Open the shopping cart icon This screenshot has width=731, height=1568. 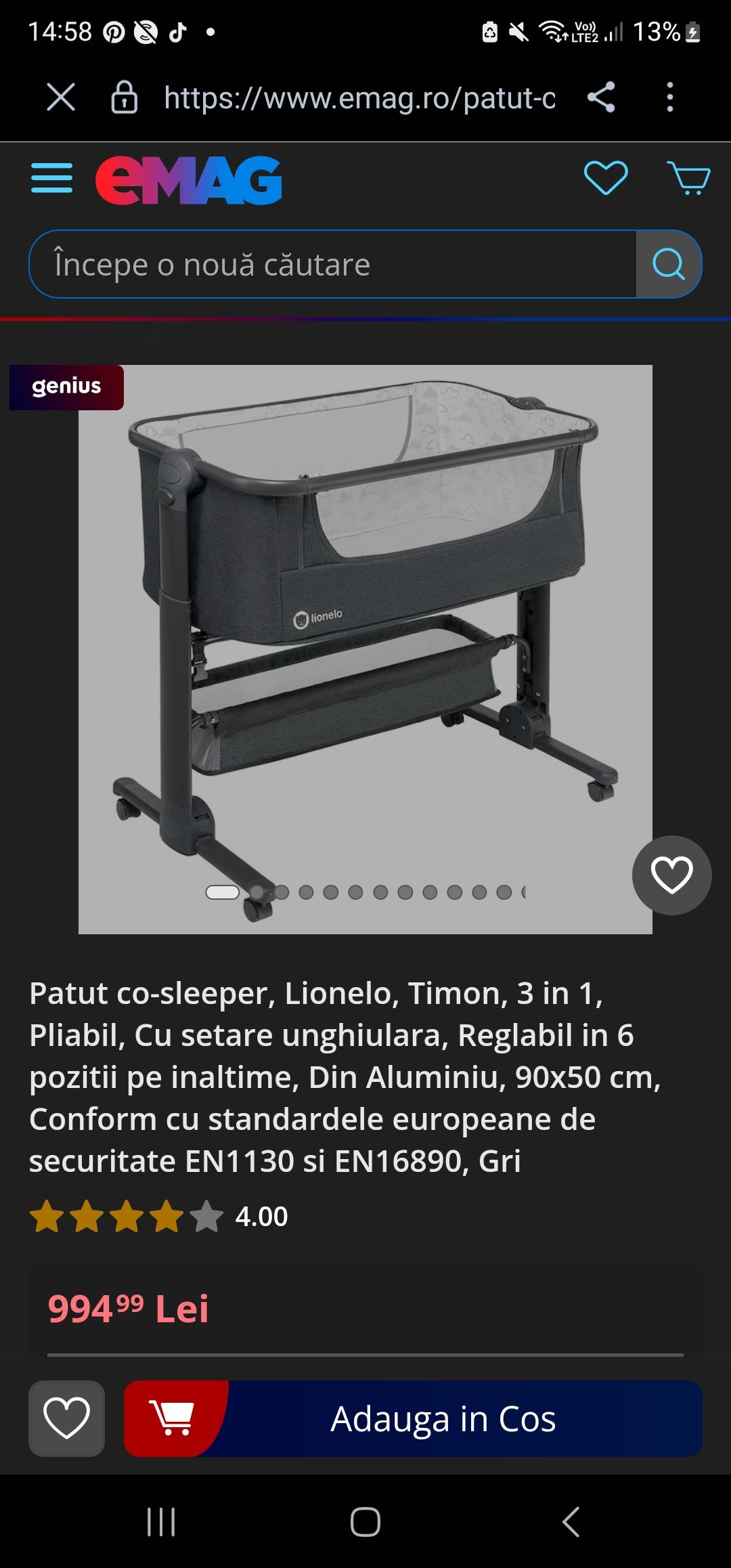click(688, 178)
